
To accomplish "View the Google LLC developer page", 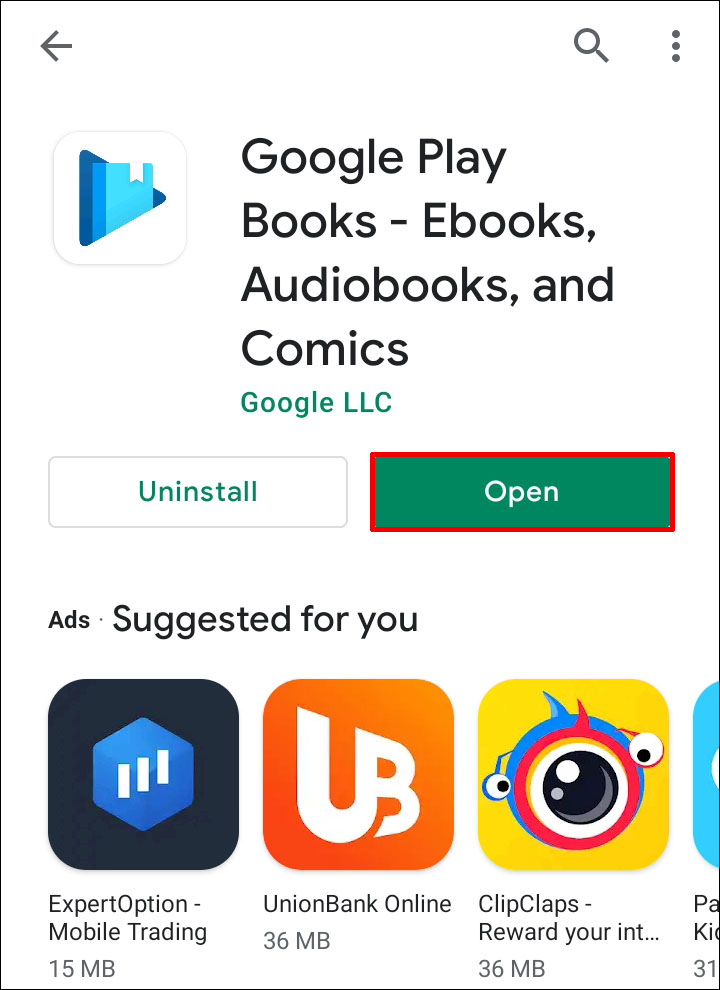I will (316, 402).
